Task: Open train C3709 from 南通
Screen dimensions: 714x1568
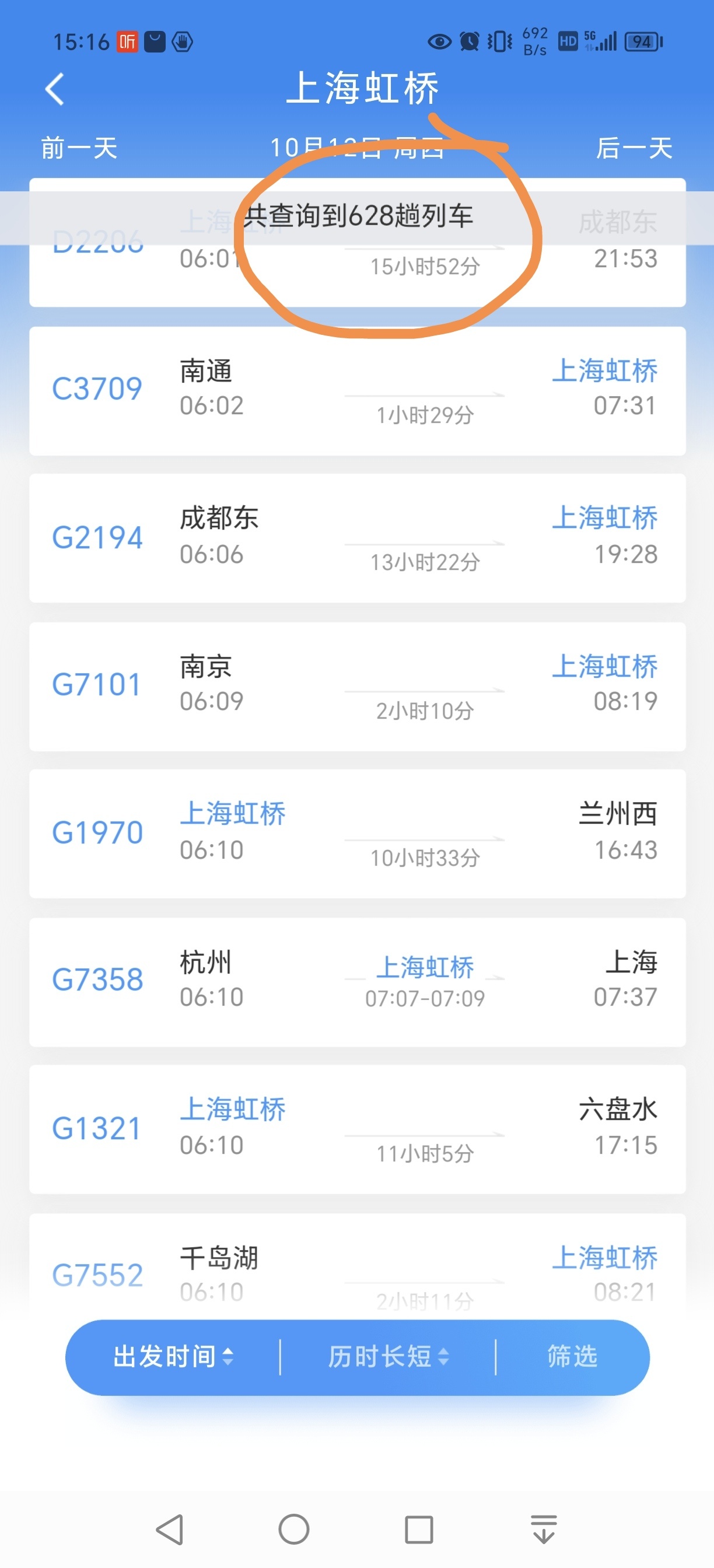Action: (358, 391)
